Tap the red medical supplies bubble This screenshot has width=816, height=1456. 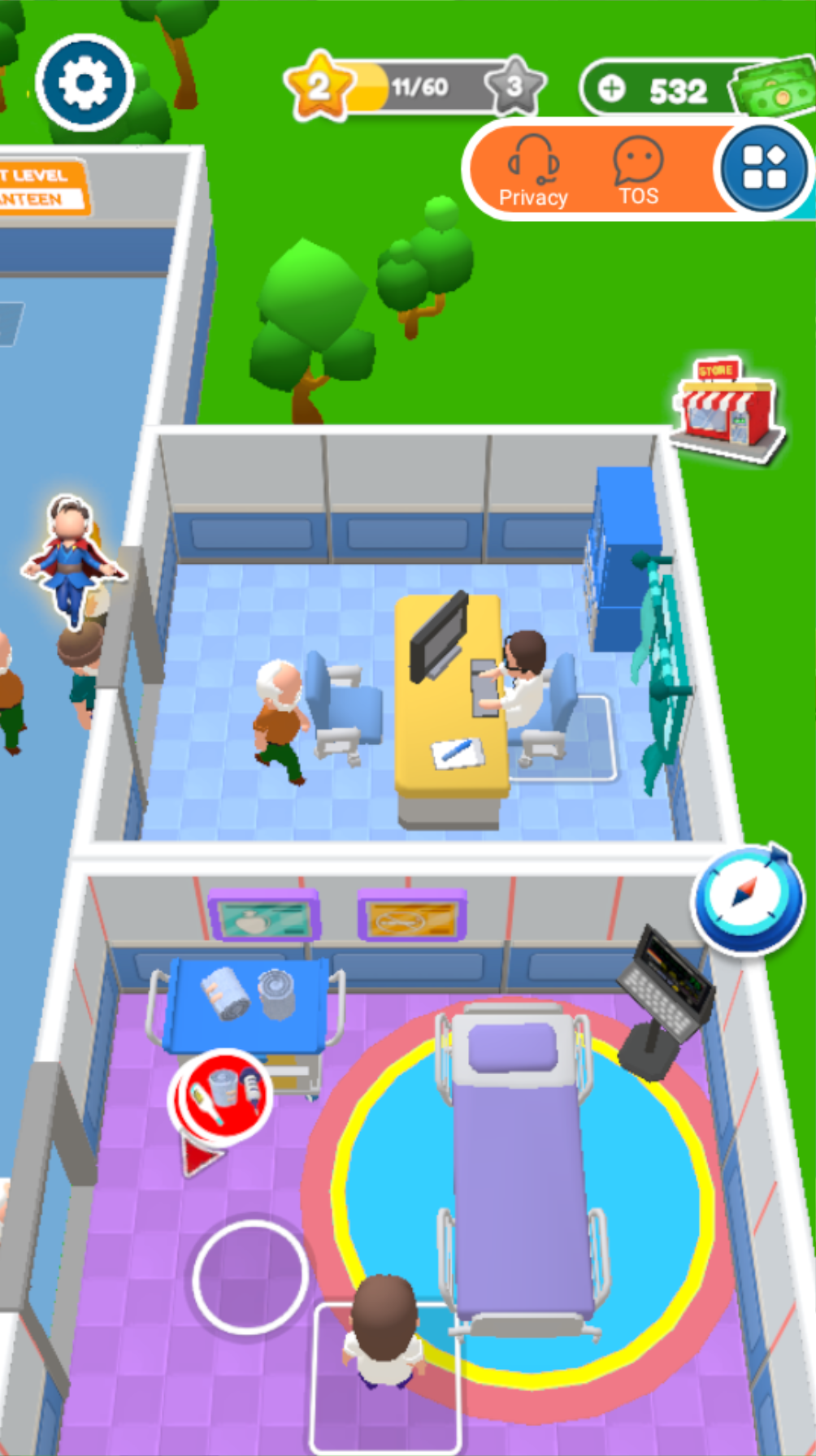pyautogui.click(x=220, y=1098)
